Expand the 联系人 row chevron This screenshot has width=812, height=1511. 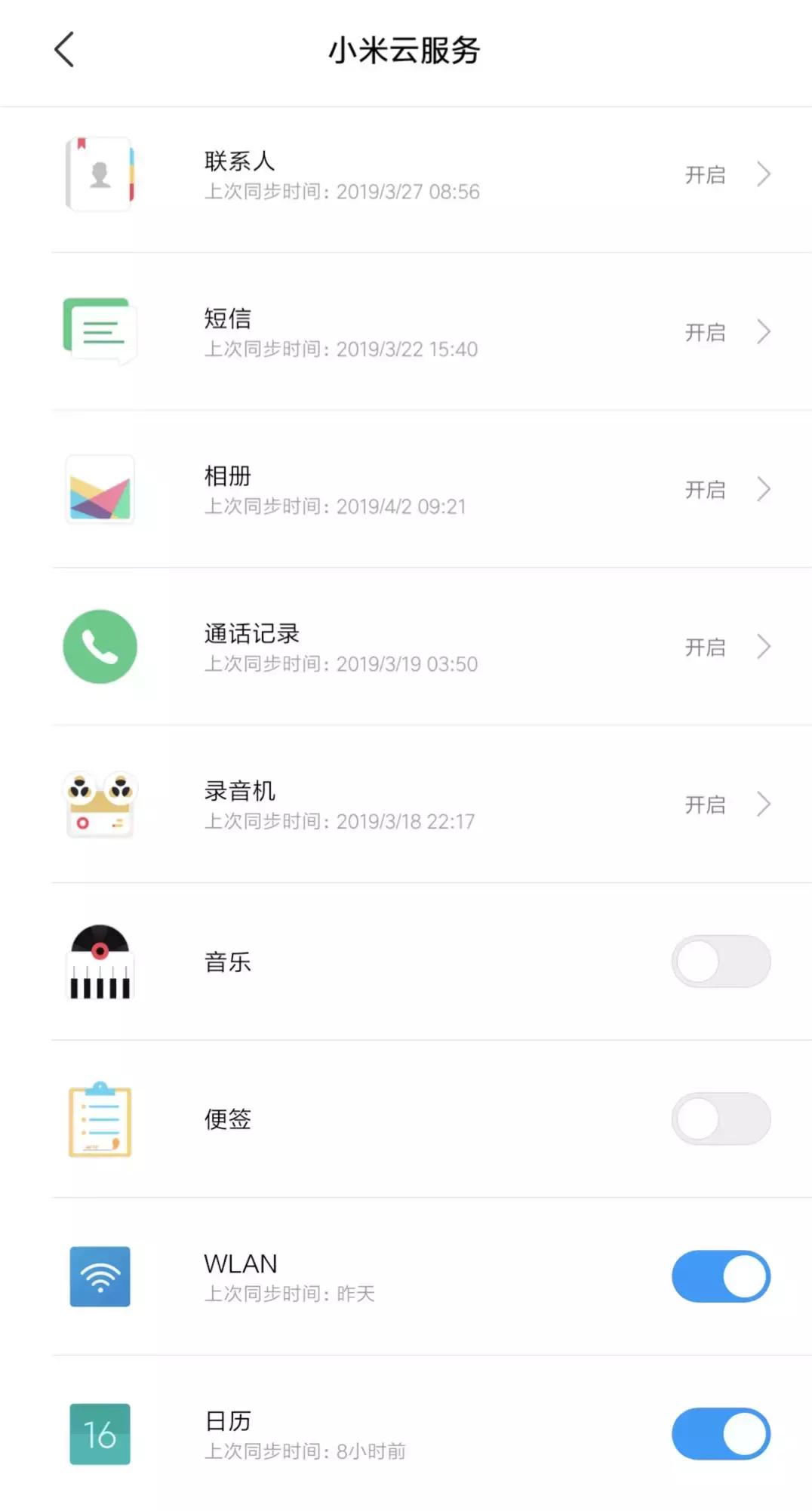763,174
